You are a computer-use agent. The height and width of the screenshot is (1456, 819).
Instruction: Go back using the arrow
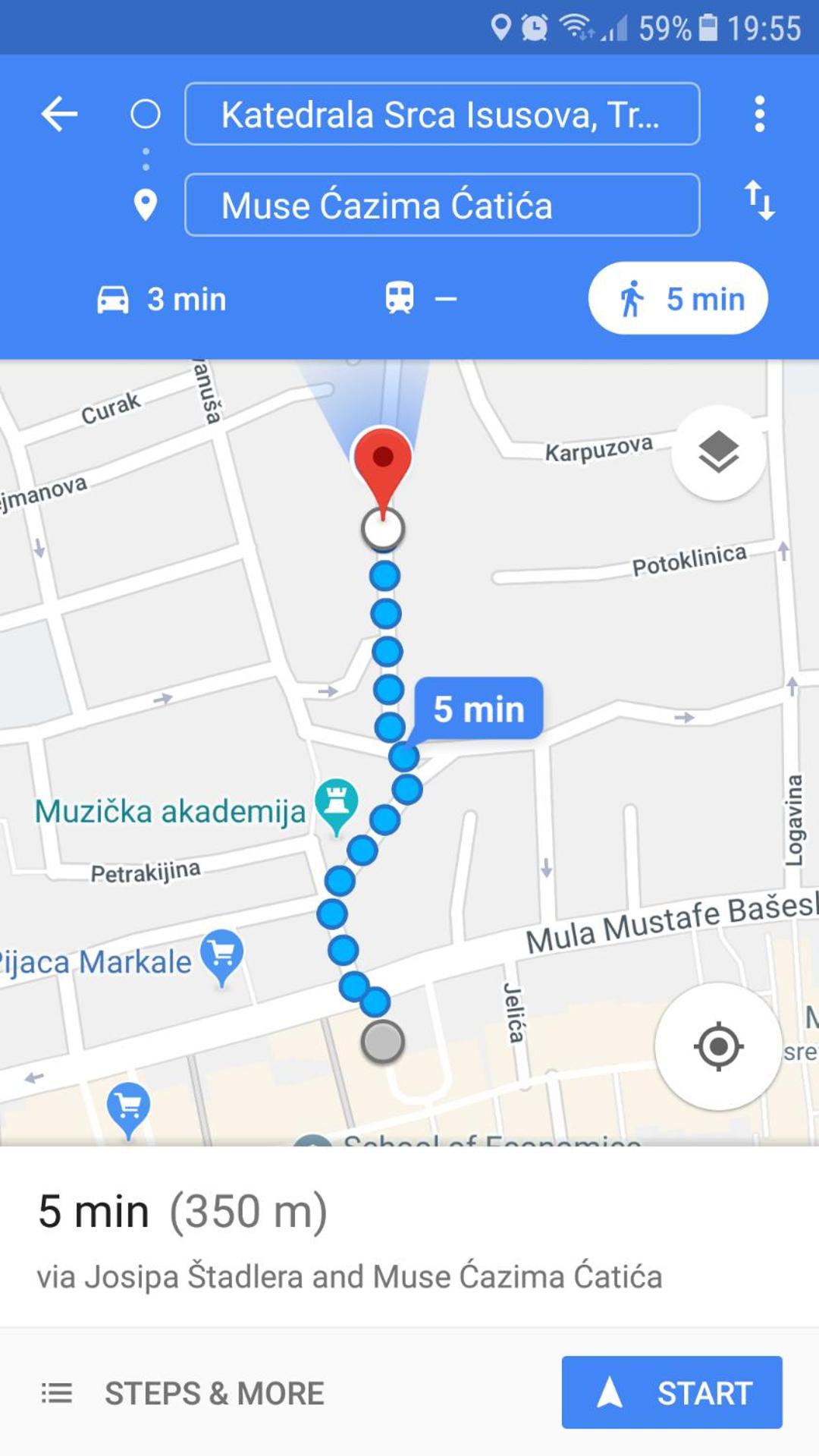59,115
